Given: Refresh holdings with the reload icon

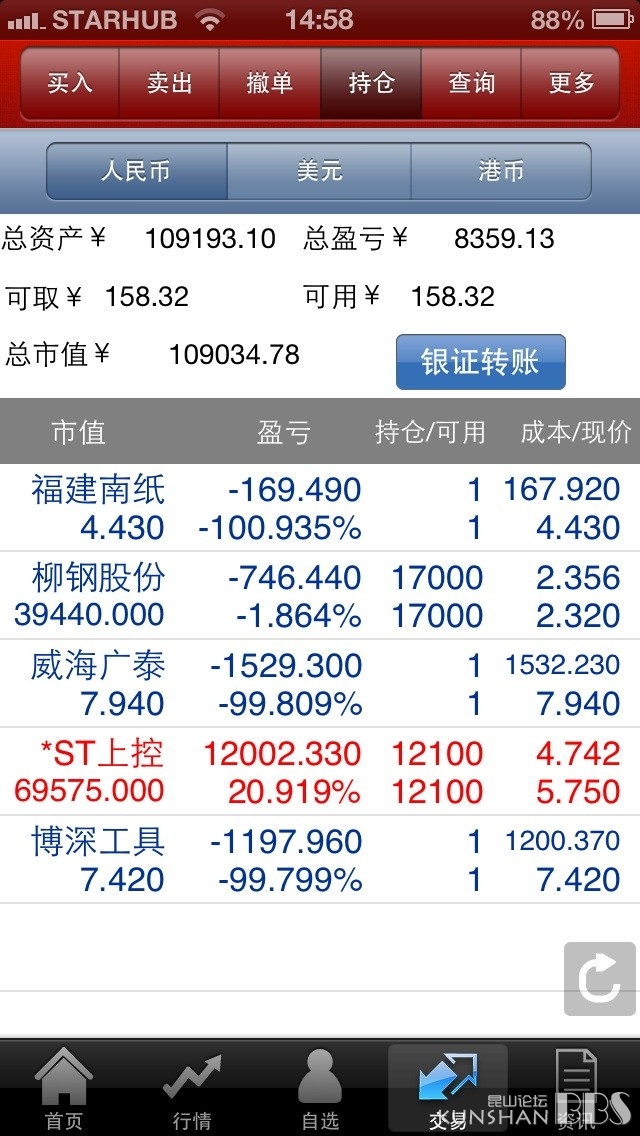Looking at the screenshot, I should click(x=599, y=979).
